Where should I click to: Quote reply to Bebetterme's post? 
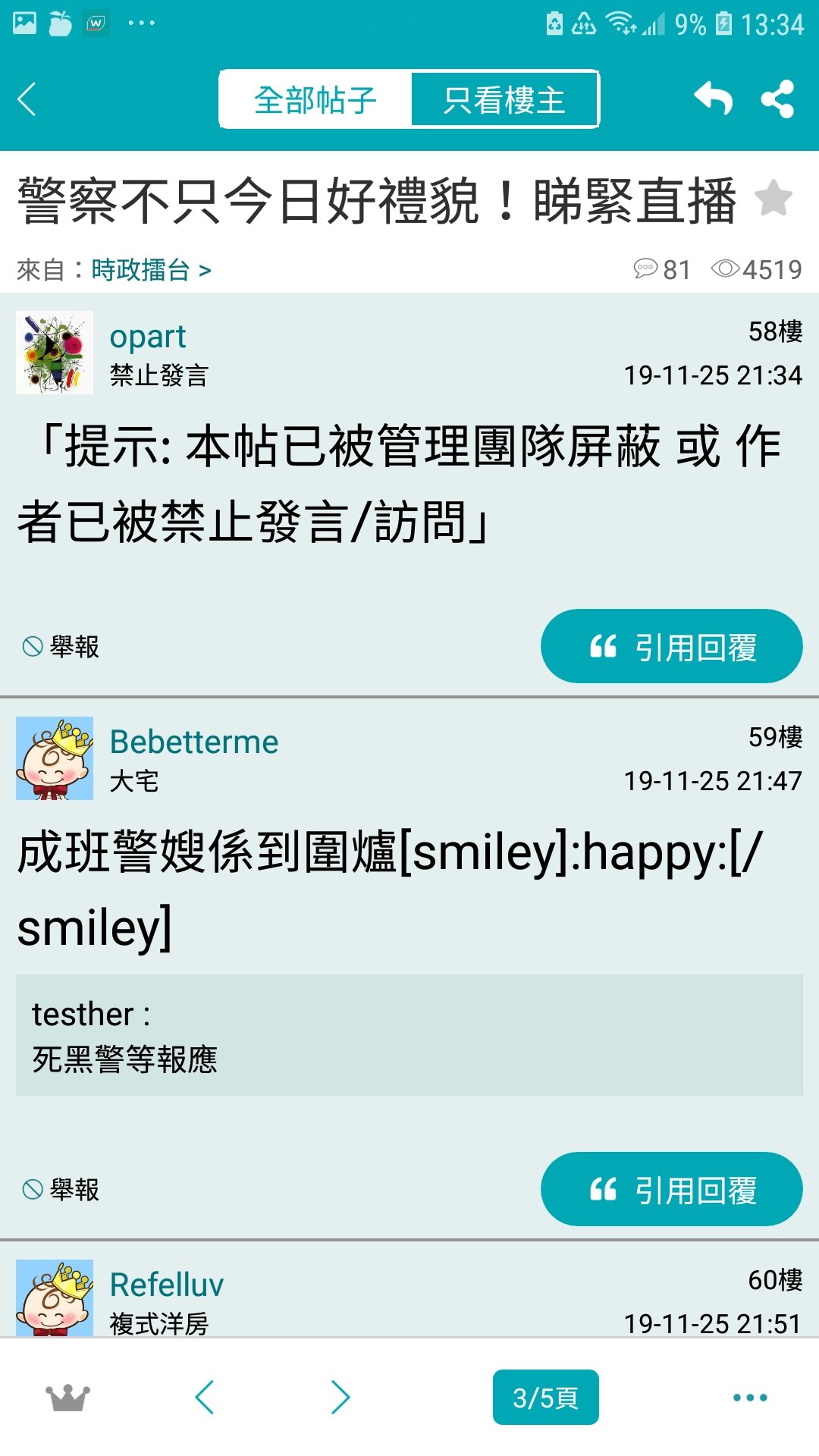671,1189
